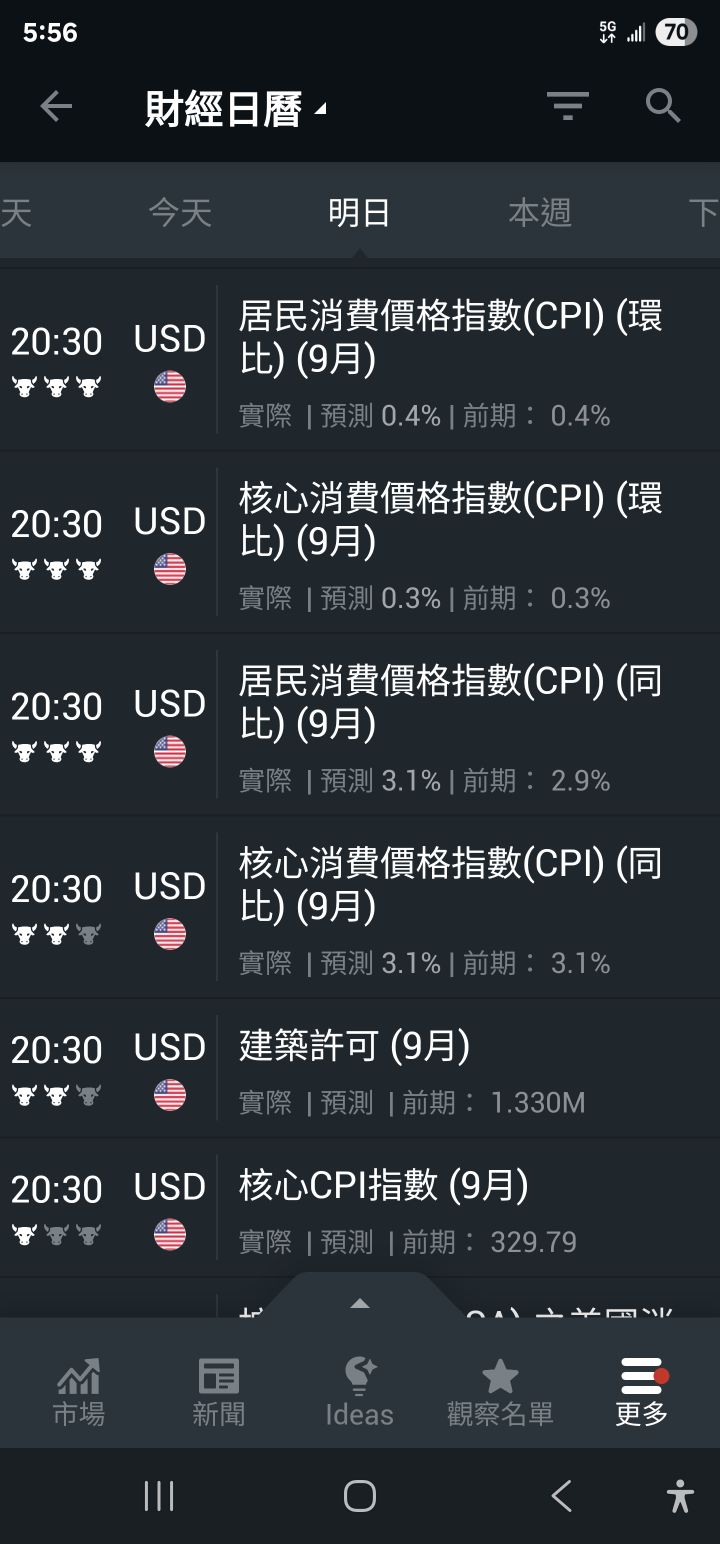Open 核心消費價格指數(CPI) (環比) event
Screen dimensions: 720x1544
point(450,520)
